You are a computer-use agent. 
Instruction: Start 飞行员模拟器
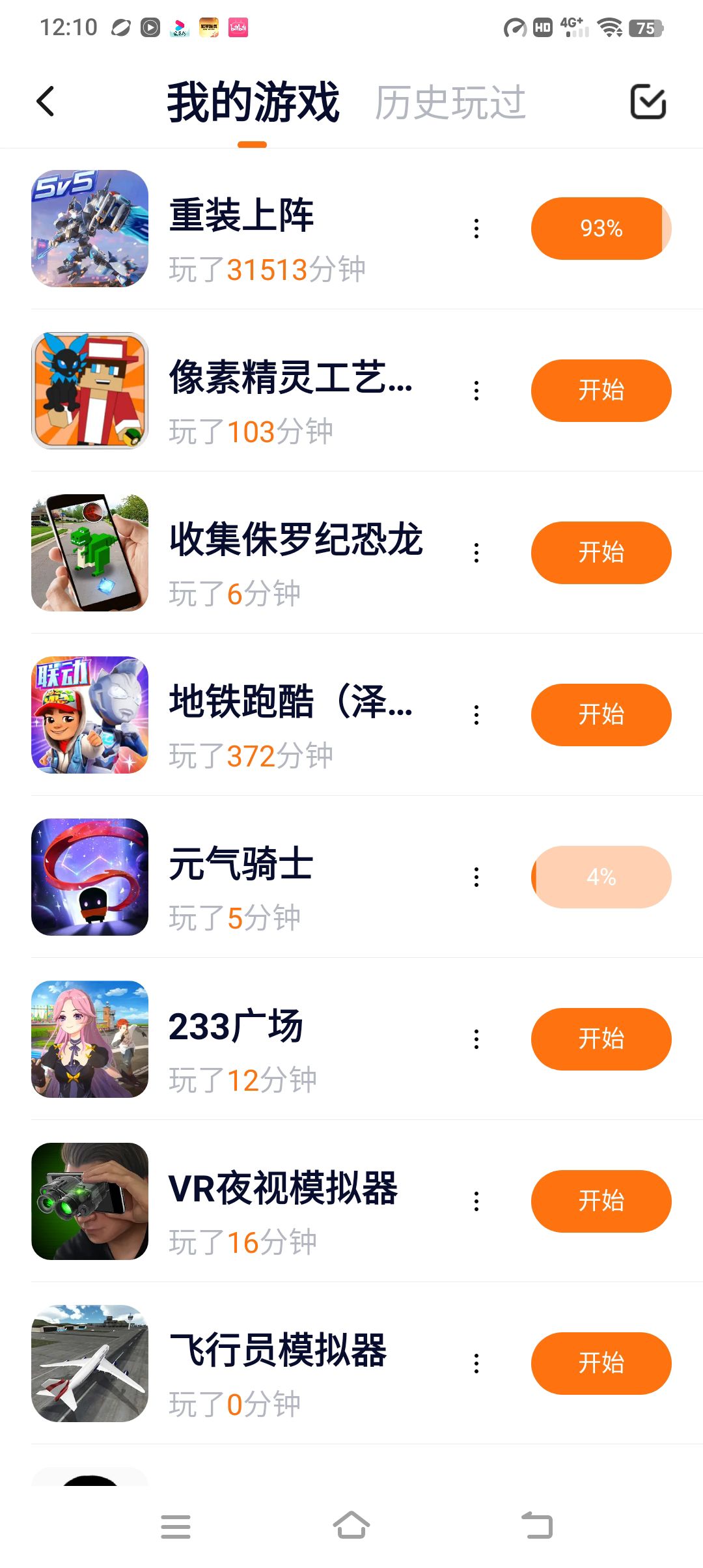pos(601,1364)
